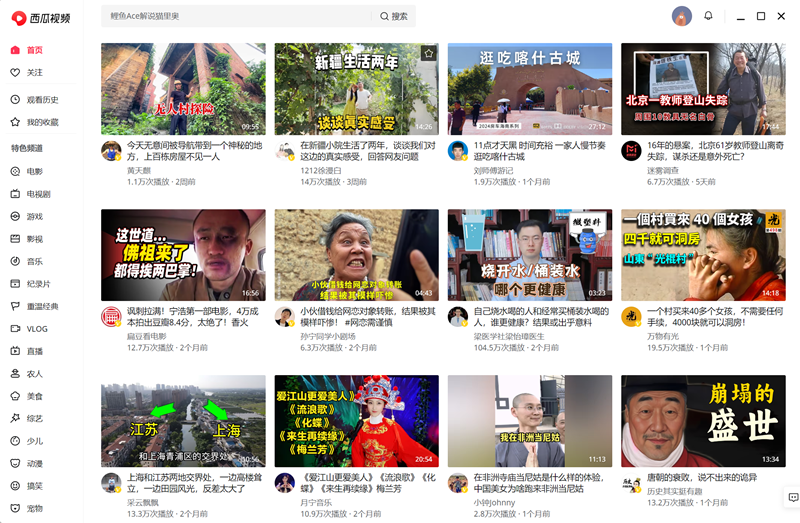Play the 逛吃喀什古城 video
The height and width of the screenshot is (523, 800).
pos(529,88)
